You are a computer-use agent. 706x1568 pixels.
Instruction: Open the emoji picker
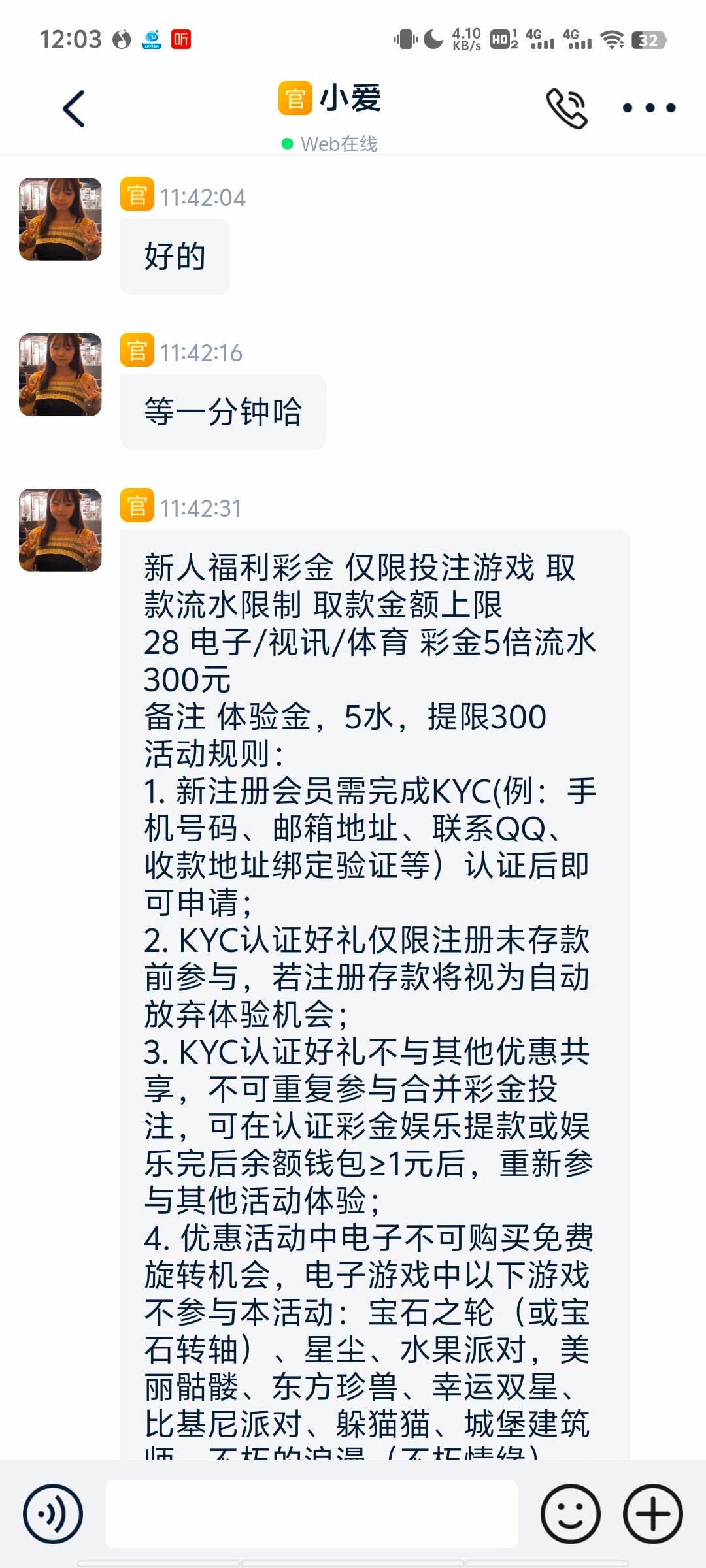click(570, 1514)
